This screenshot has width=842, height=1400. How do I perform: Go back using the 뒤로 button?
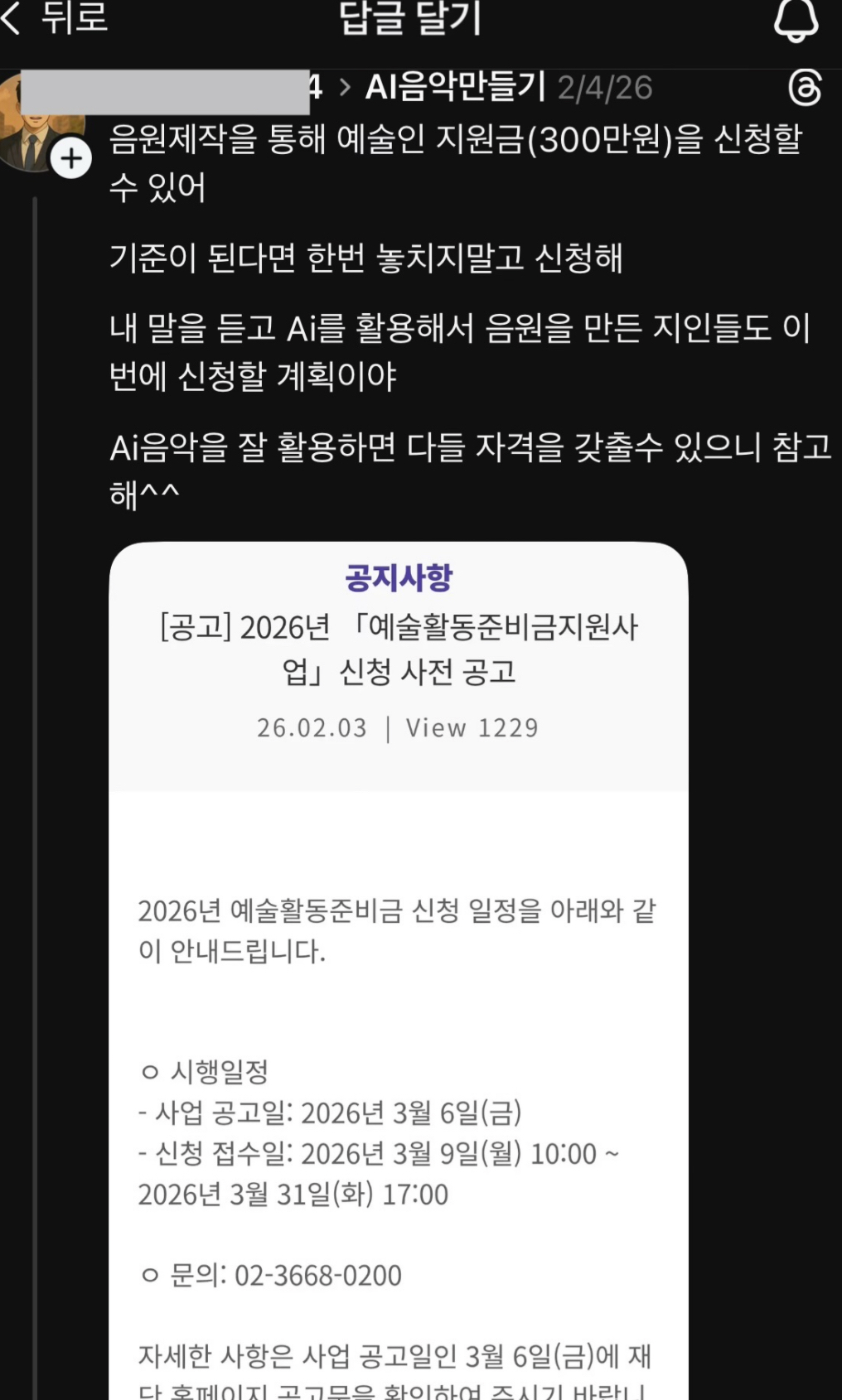[x=56, y=18]
